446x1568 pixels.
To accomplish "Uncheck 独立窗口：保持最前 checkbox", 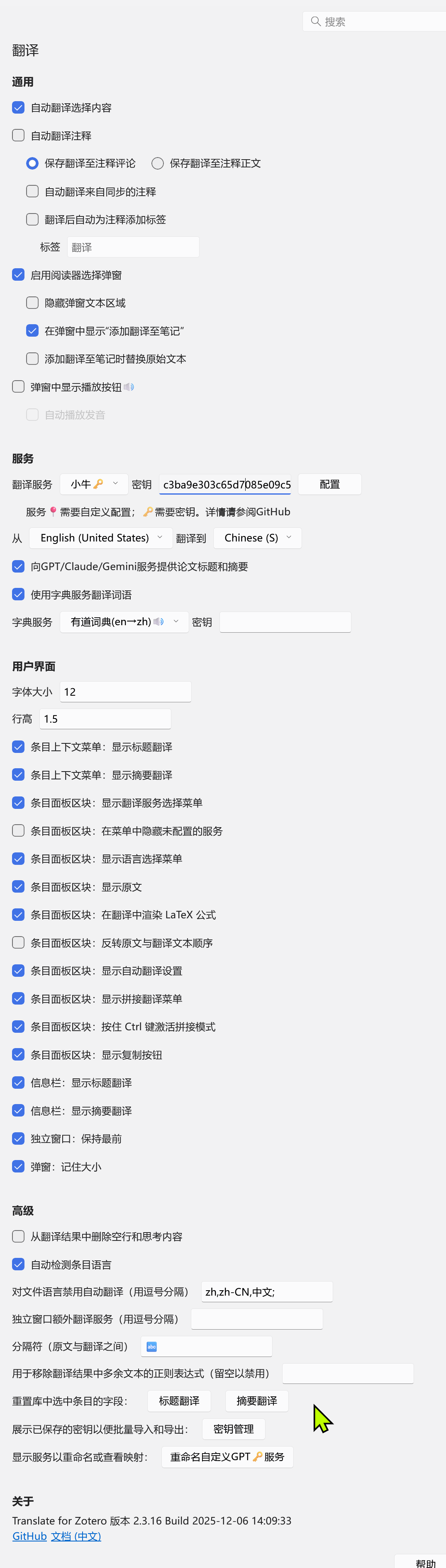I will point(18,1139).
